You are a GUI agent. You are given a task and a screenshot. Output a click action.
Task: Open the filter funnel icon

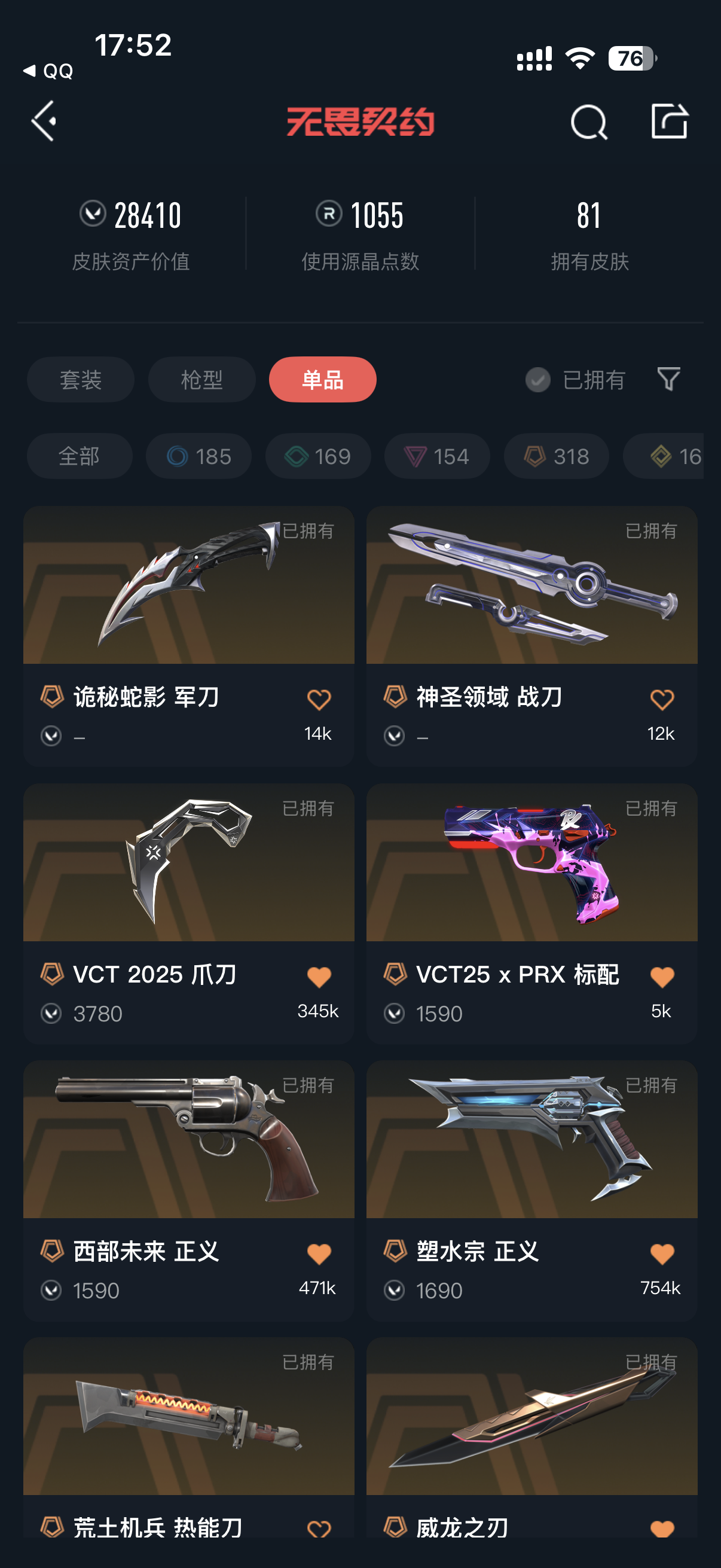pyautogui.click(x=668, y=379)
